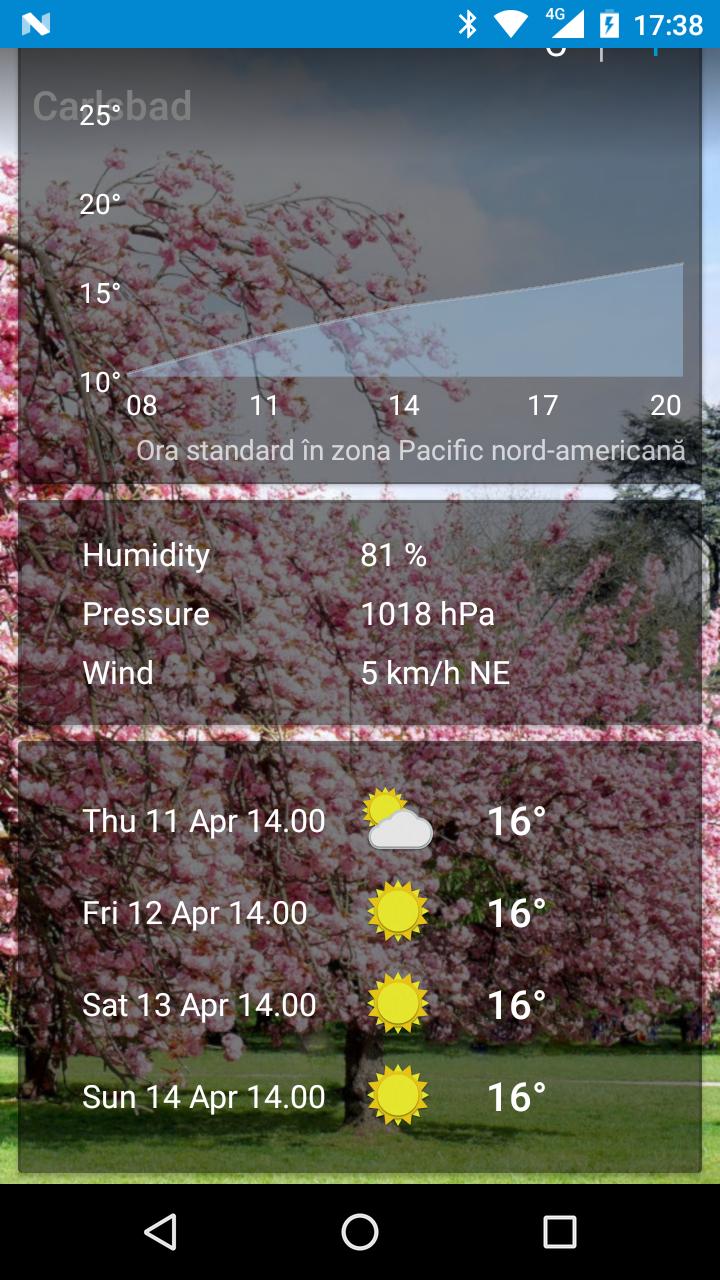Tap the Pacific timezone label under the chart
This screenshot has width=720, height=1280.
(413, 450)
